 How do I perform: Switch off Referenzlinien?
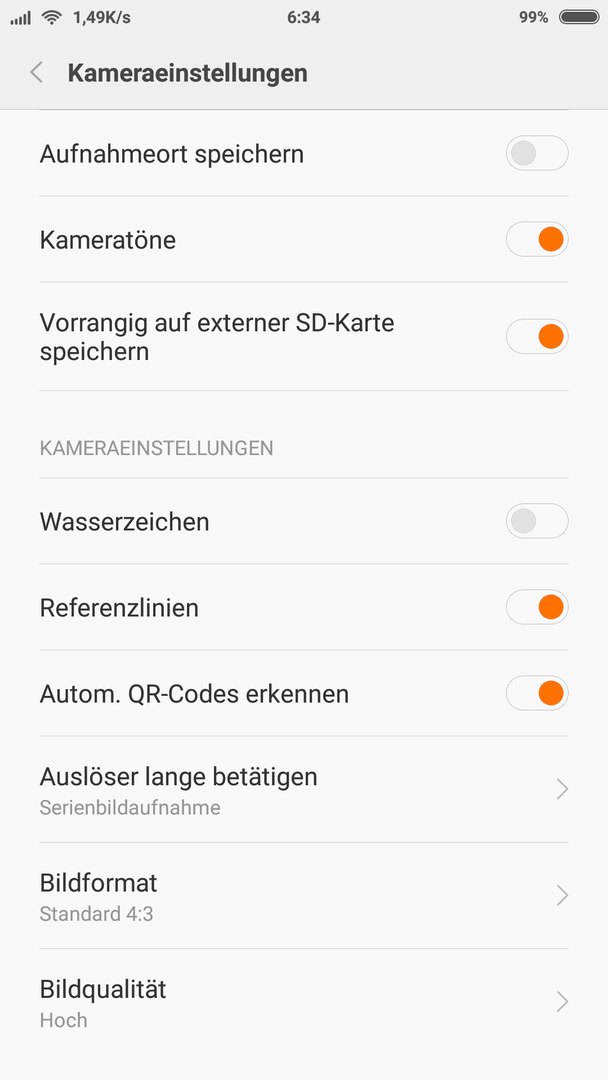[x=537, y=608]
